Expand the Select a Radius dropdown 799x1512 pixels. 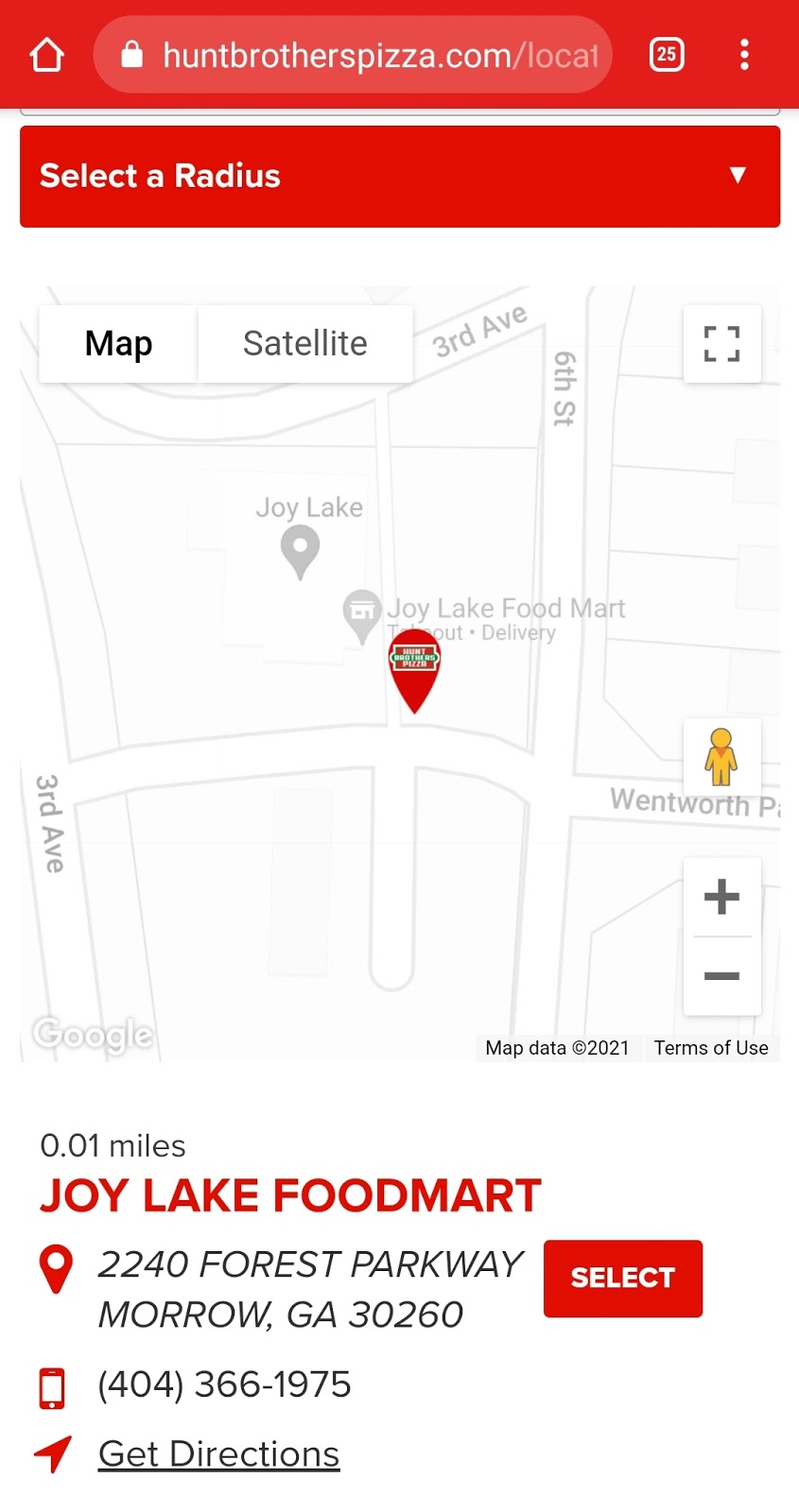pyautogui.click(x=399, y=176)
